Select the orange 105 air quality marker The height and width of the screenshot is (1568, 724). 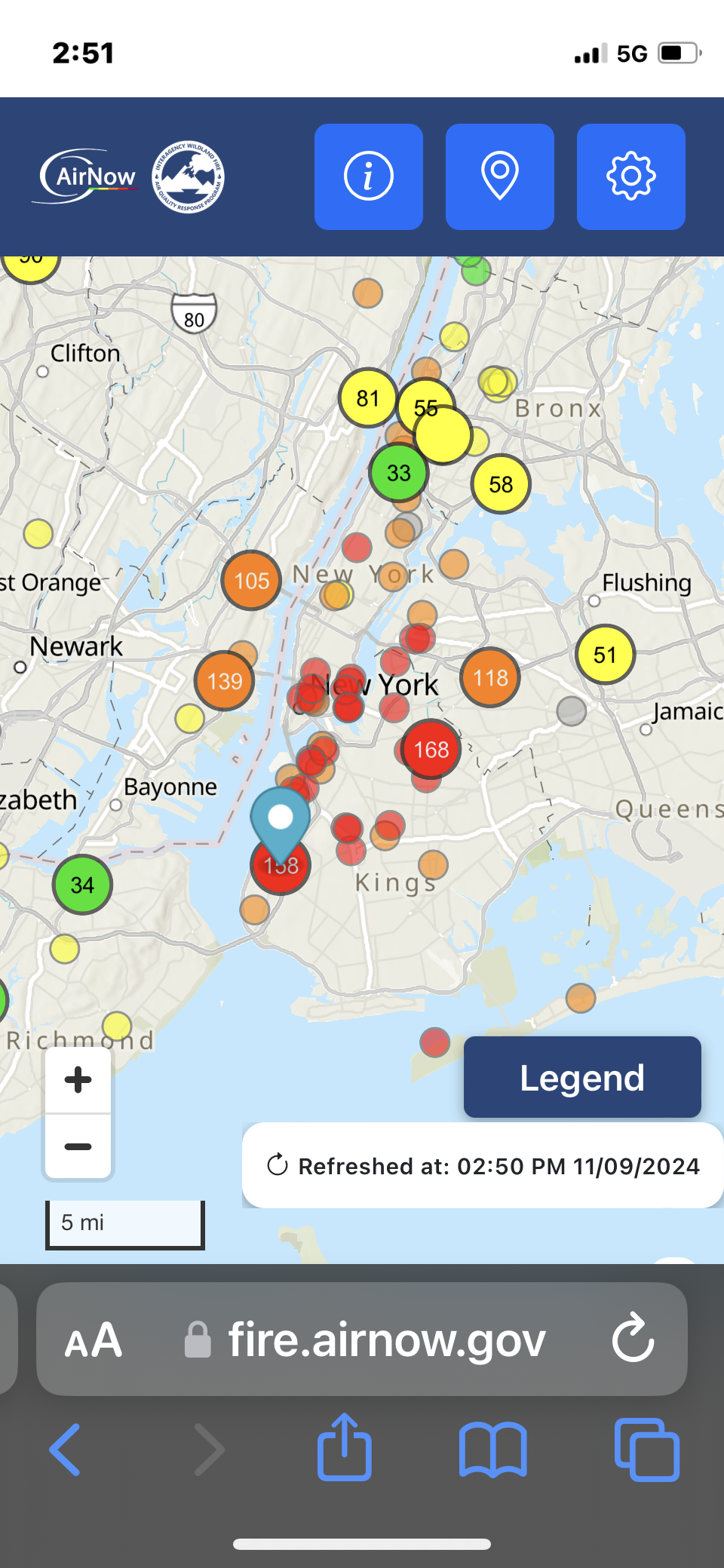(x=251, y=580)
